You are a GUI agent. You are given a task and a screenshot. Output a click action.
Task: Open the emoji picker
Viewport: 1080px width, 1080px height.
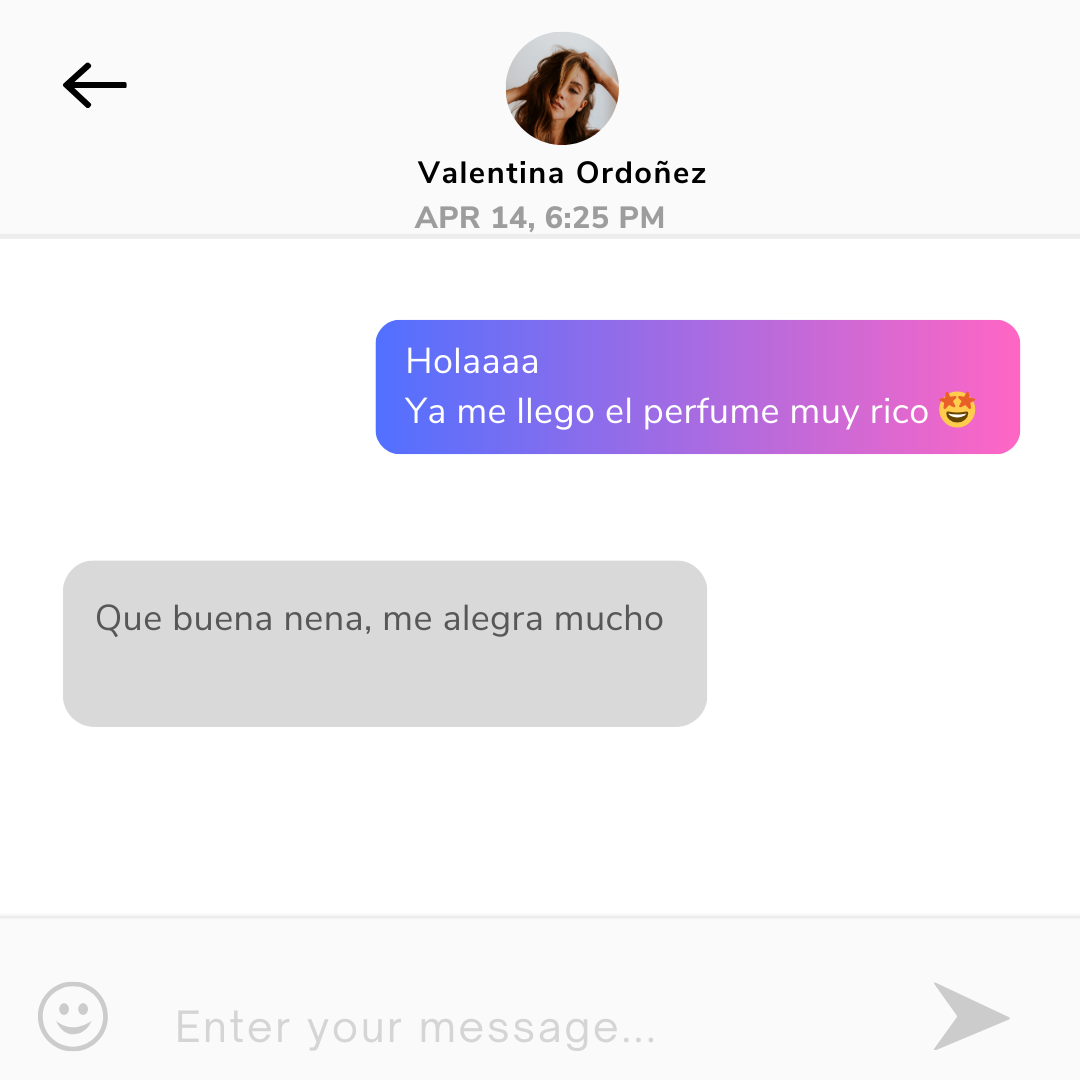click(x=73, y=1016)
